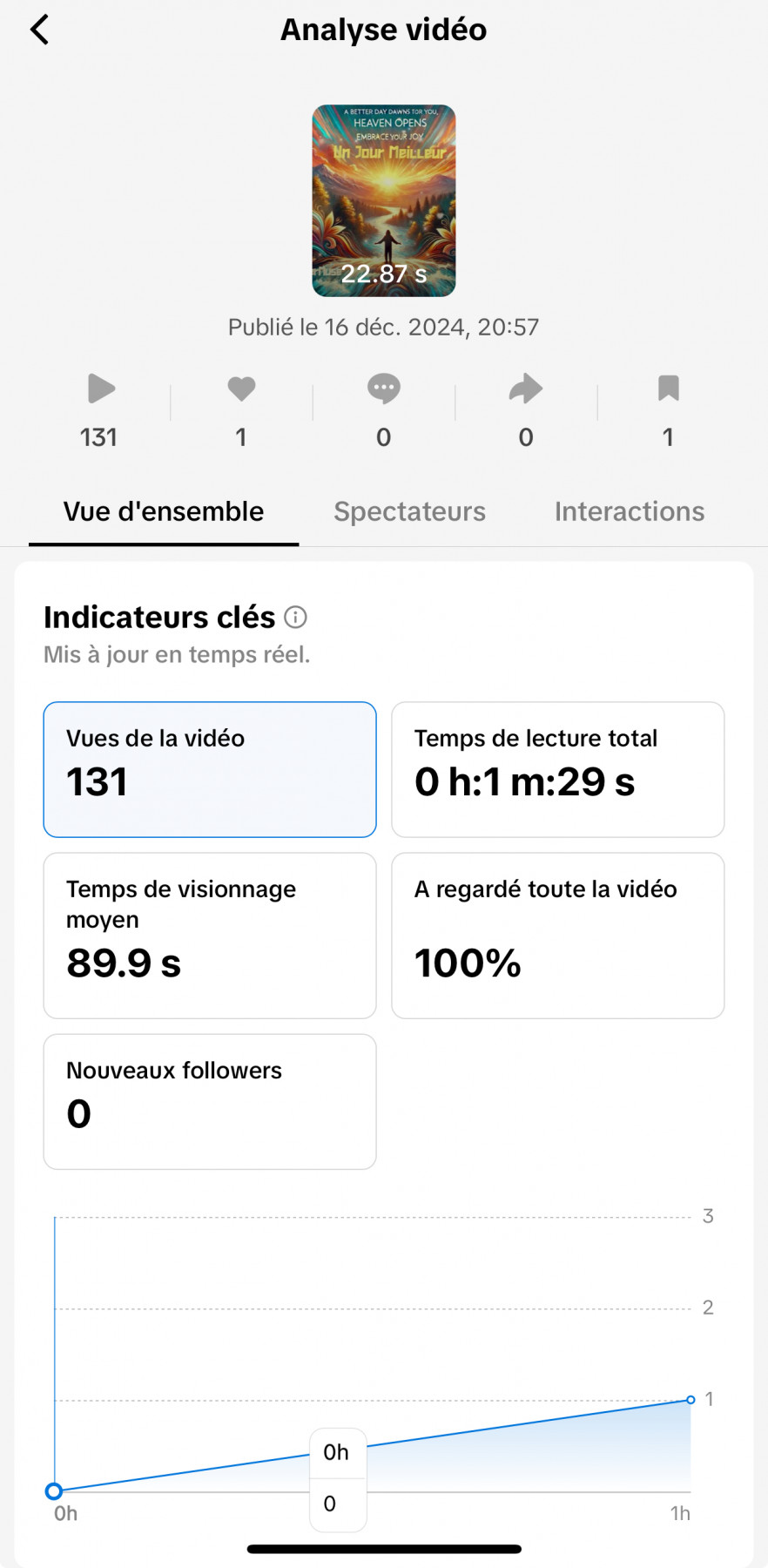This screenshot has width=768, height=1568.
Task: Select the Nouveaux followers card
Action: pos(210,1101)
